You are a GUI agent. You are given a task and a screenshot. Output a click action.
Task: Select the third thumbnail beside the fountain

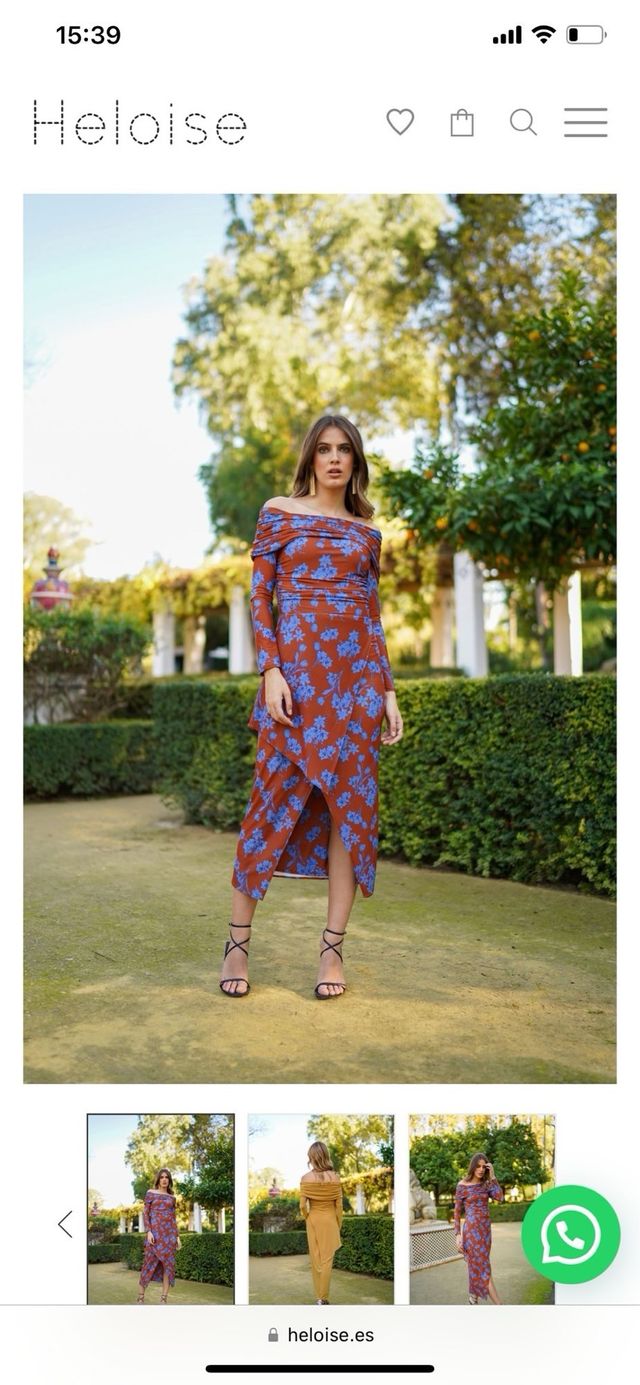[470, 1209]
